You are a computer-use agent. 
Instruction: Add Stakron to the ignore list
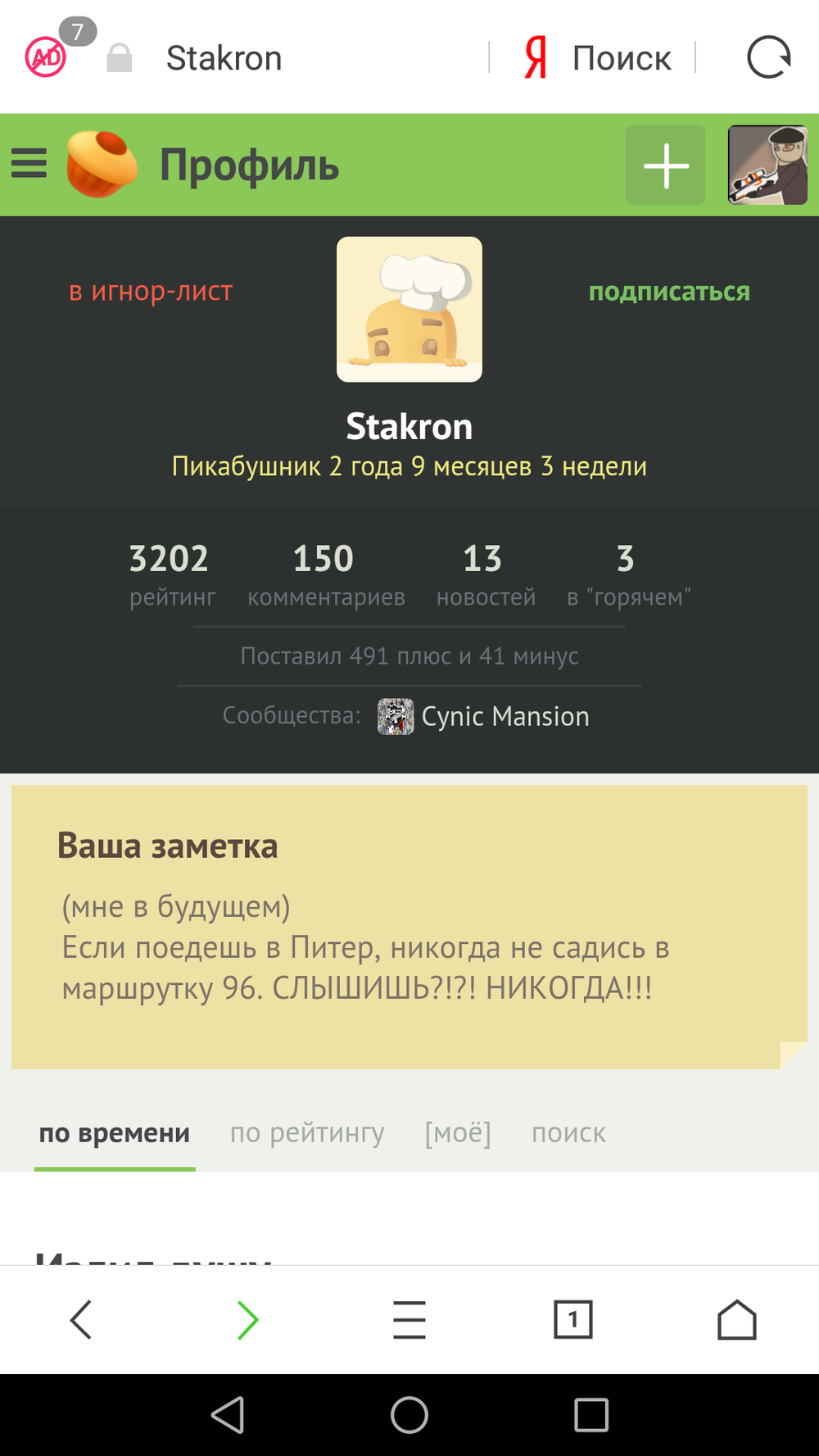click(151, 291)
